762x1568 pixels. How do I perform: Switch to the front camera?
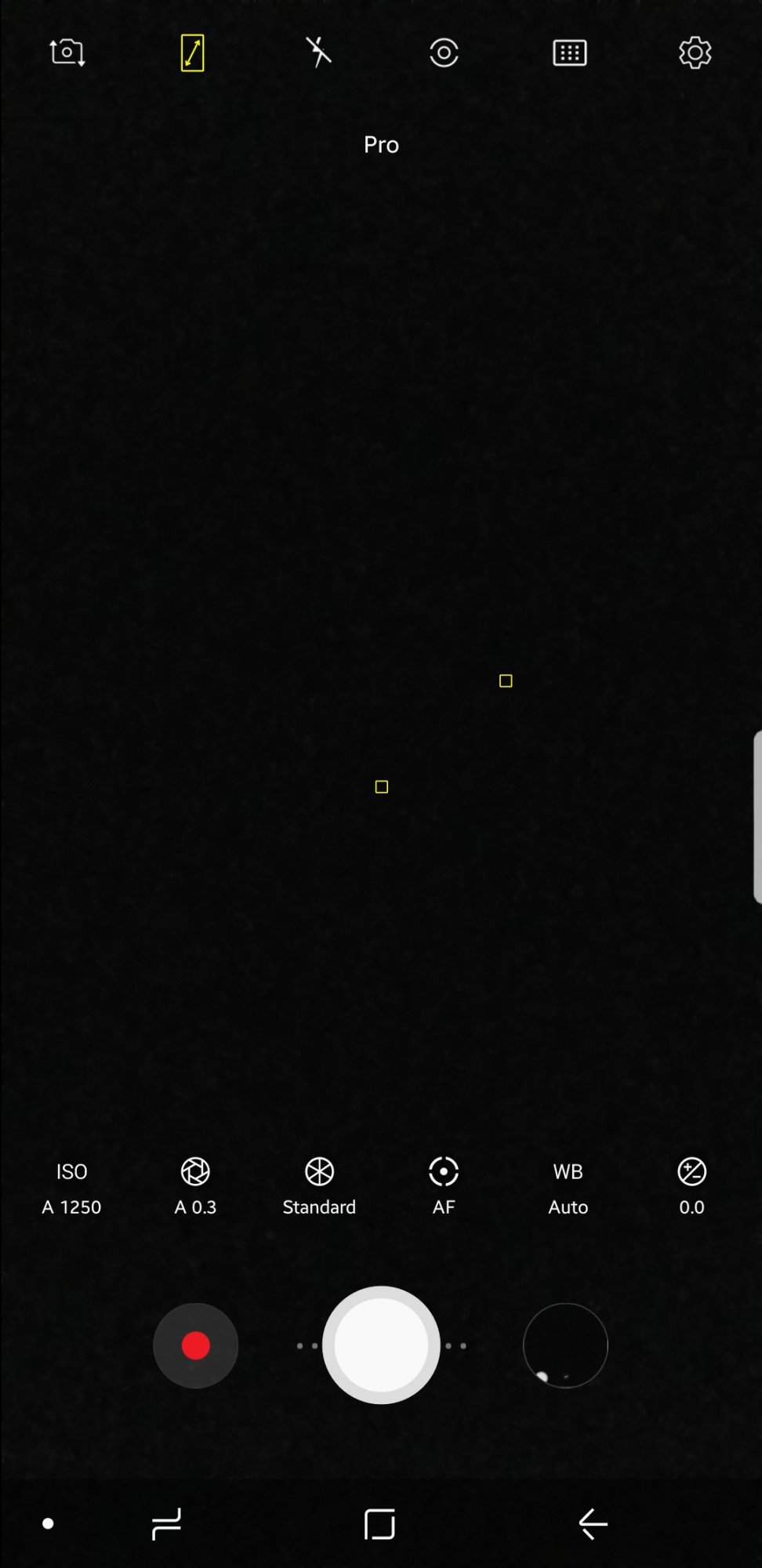67,53
